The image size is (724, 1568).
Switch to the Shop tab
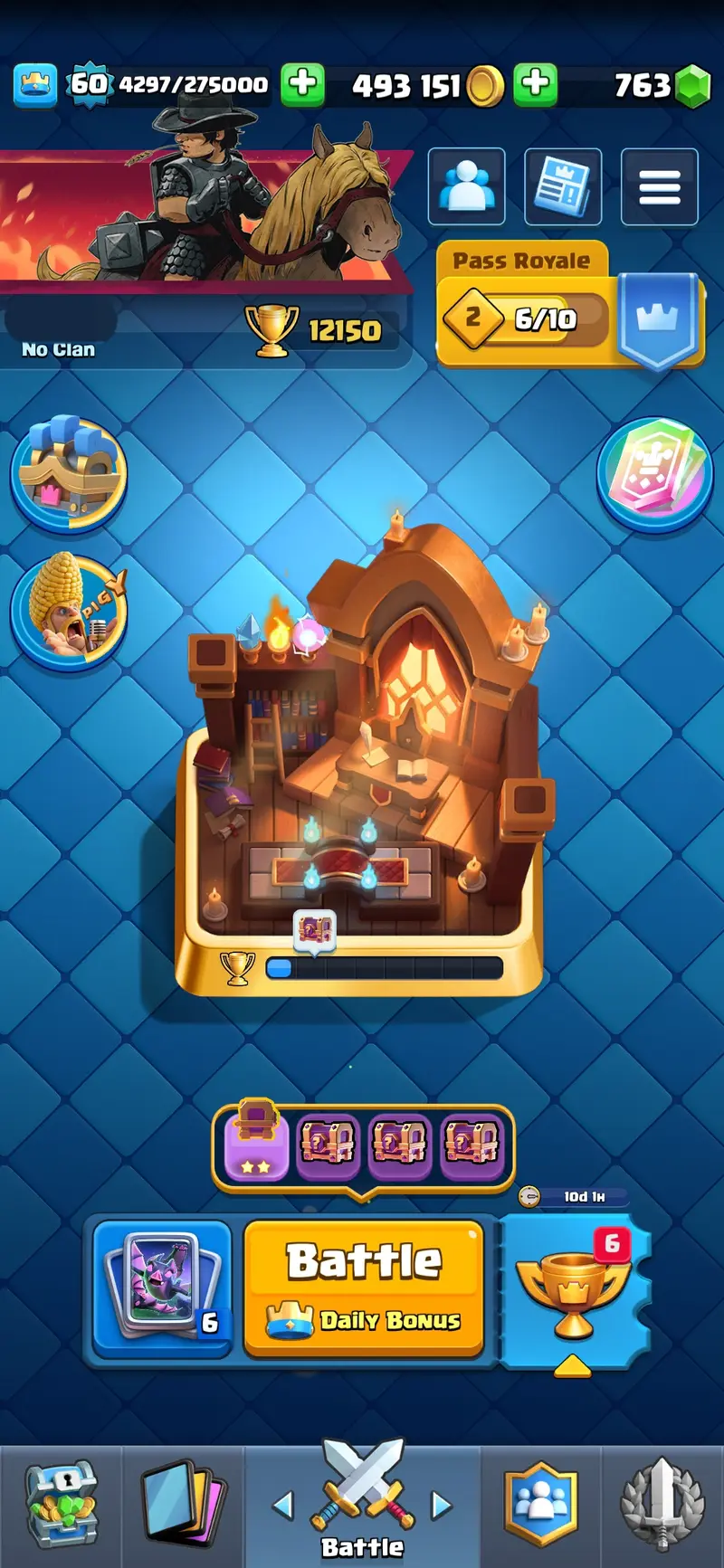click(61, 1504)
